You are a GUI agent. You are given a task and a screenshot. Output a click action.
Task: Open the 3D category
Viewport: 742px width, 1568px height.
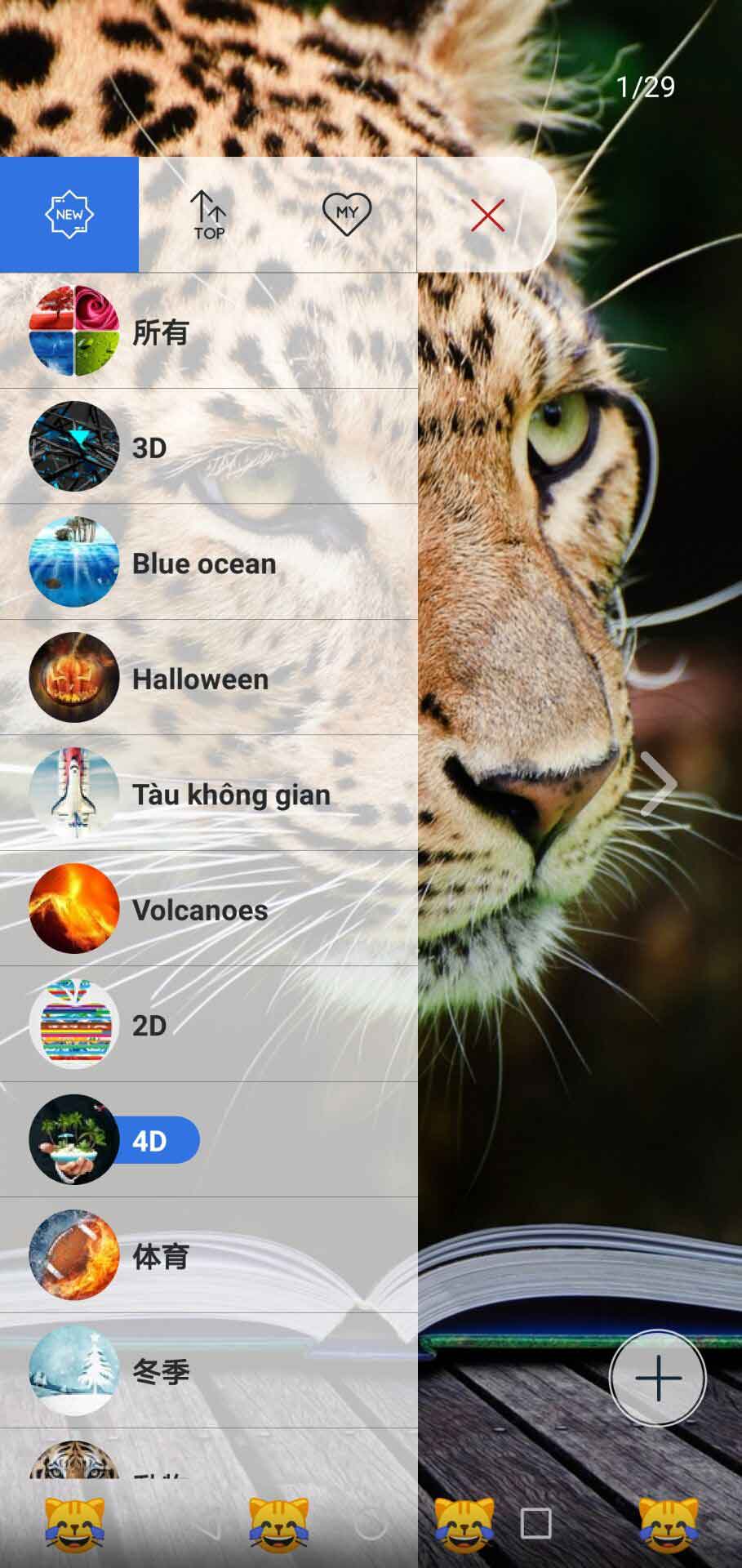(x=208, y=447)
